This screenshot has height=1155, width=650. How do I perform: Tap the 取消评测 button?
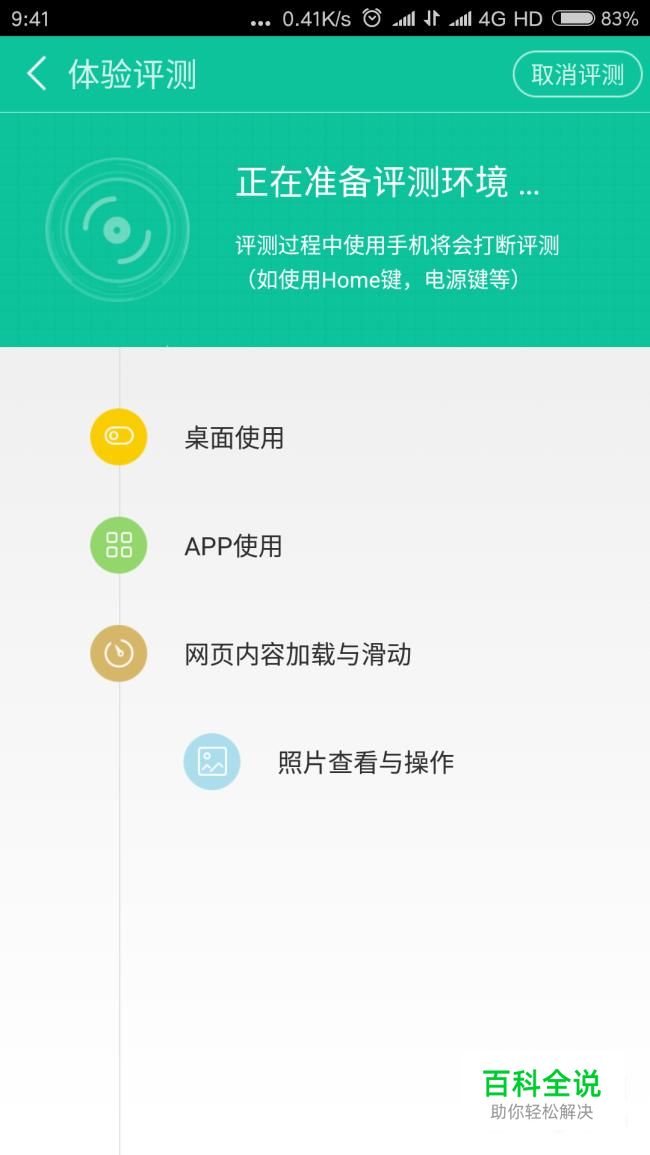click(x=577, y=74)
